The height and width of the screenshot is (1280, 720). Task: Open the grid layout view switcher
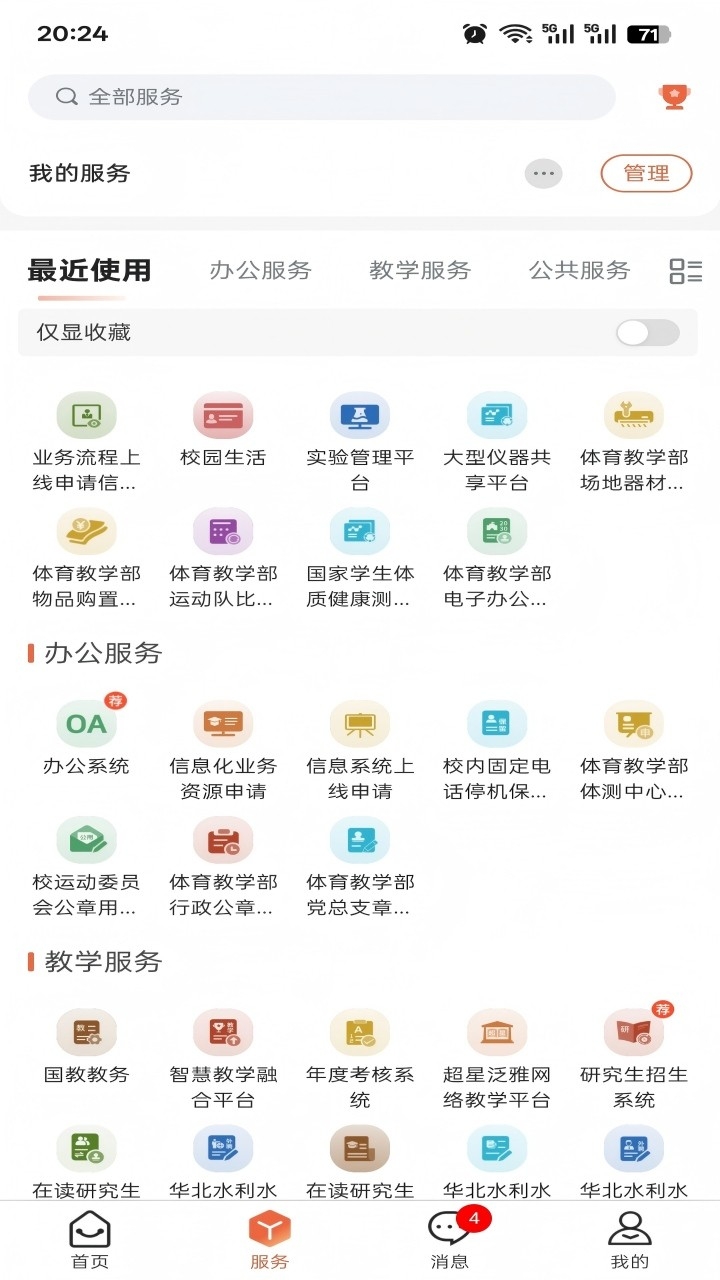(685, 270)
